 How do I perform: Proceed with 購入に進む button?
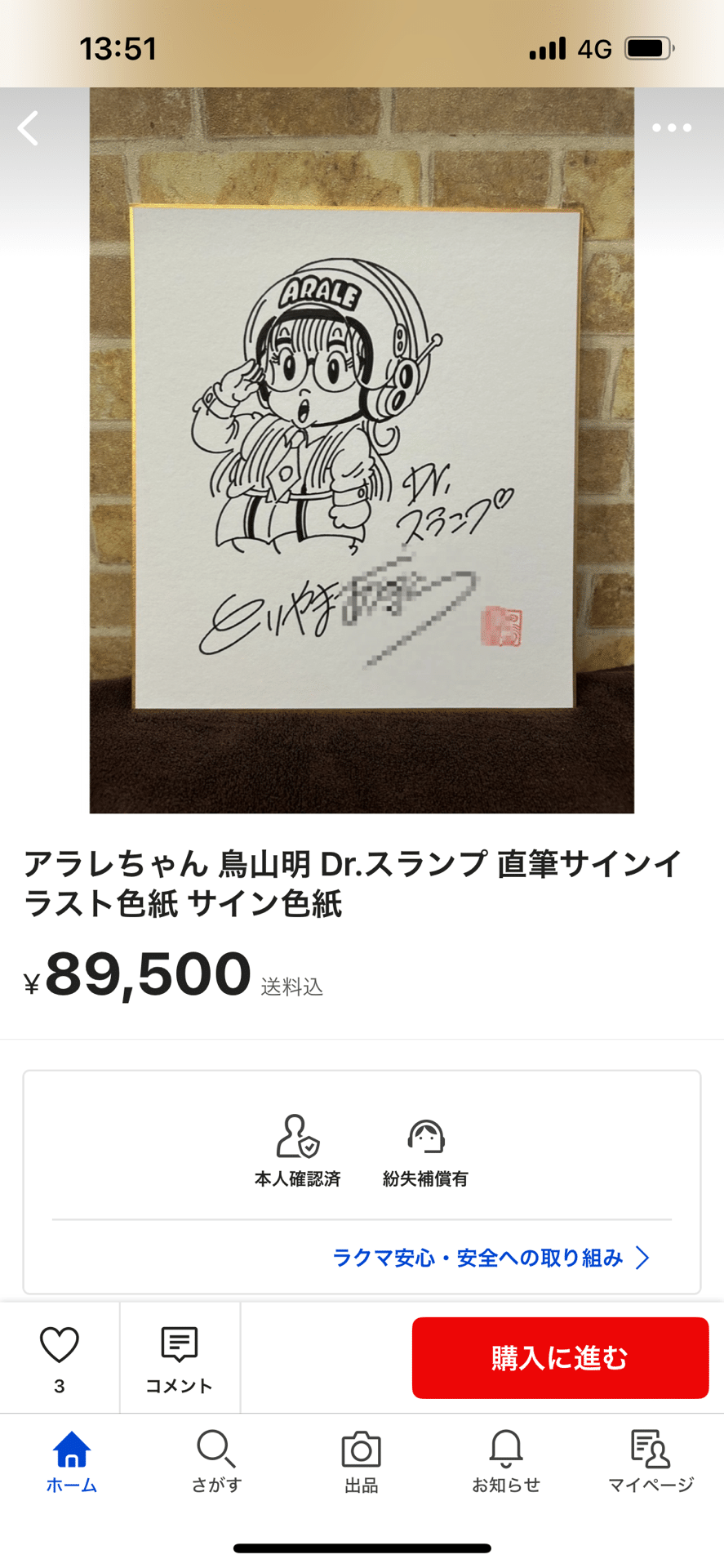(x=560, y=1357)
